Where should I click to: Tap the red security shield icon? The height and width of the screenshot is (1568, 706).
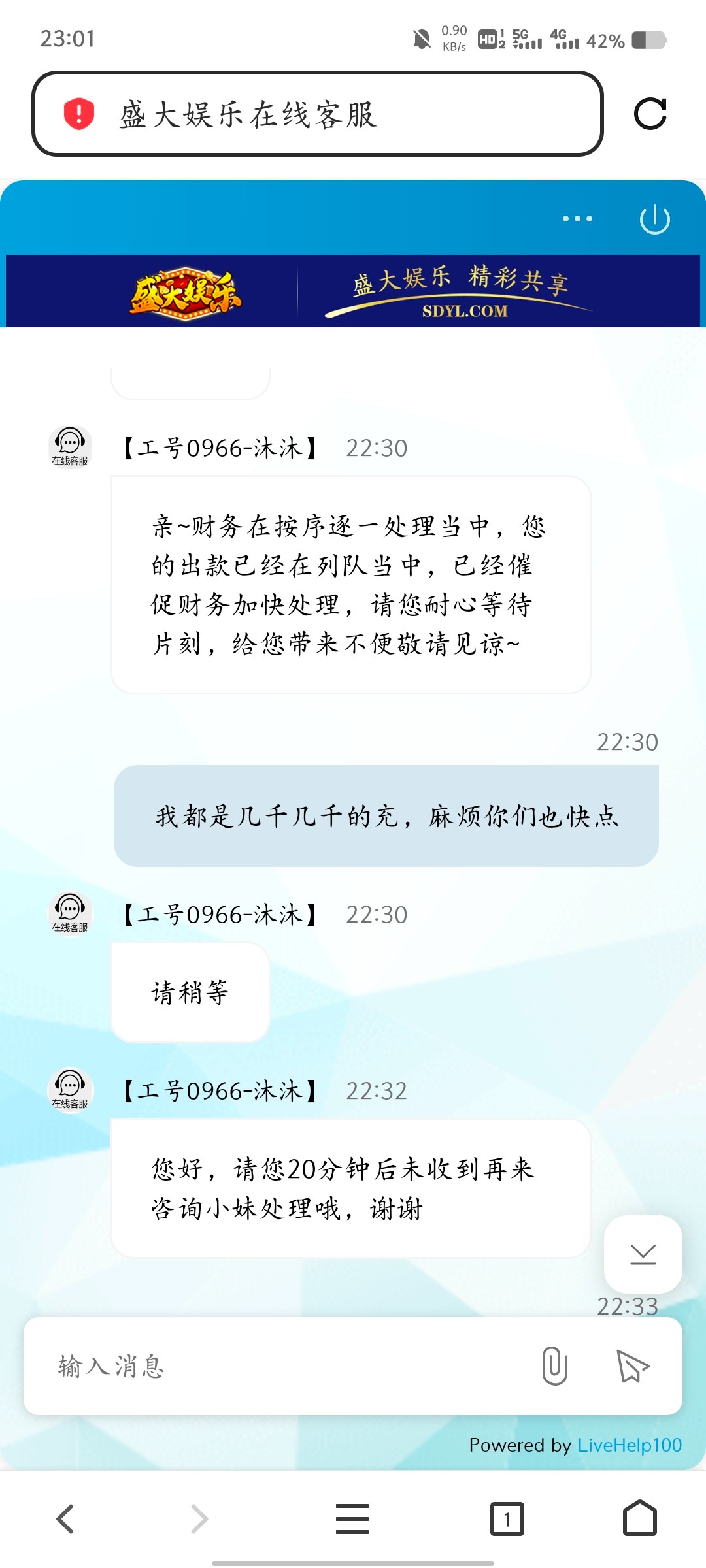coord(79,114)
